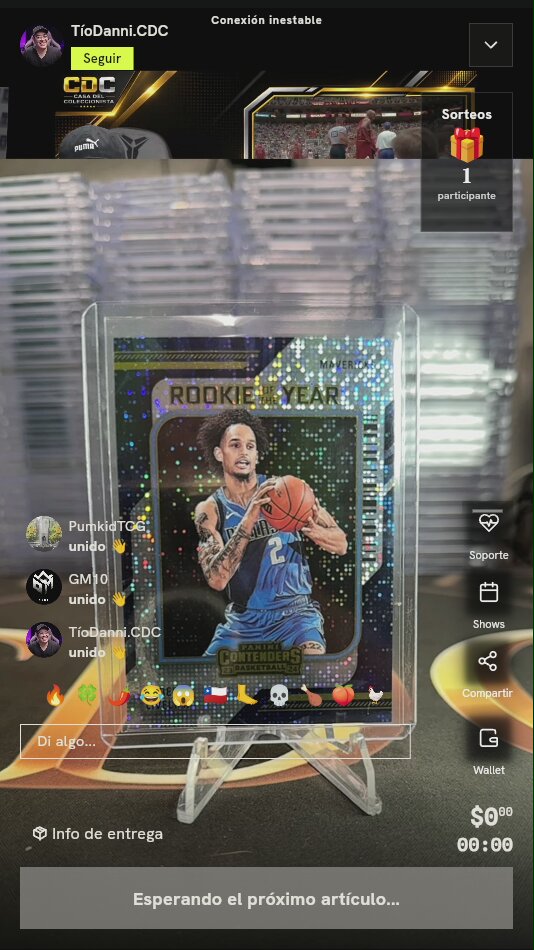
Task: Open the Wallet
Action: pyautogui.click(x=489, y=749)
